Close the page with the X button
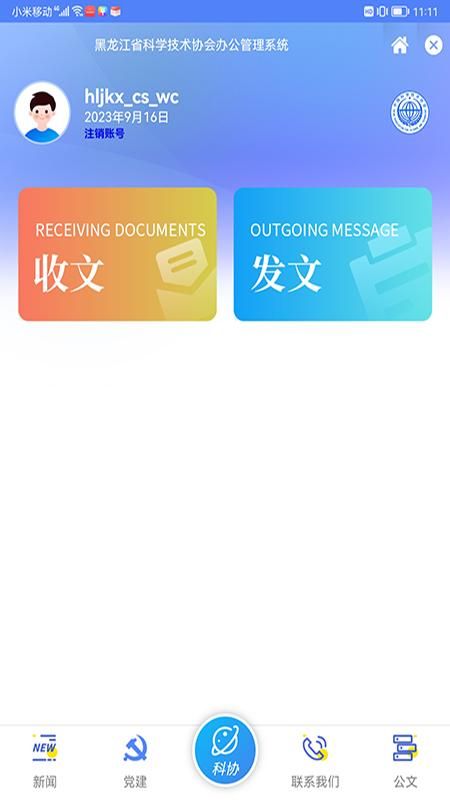 point(433,45)
